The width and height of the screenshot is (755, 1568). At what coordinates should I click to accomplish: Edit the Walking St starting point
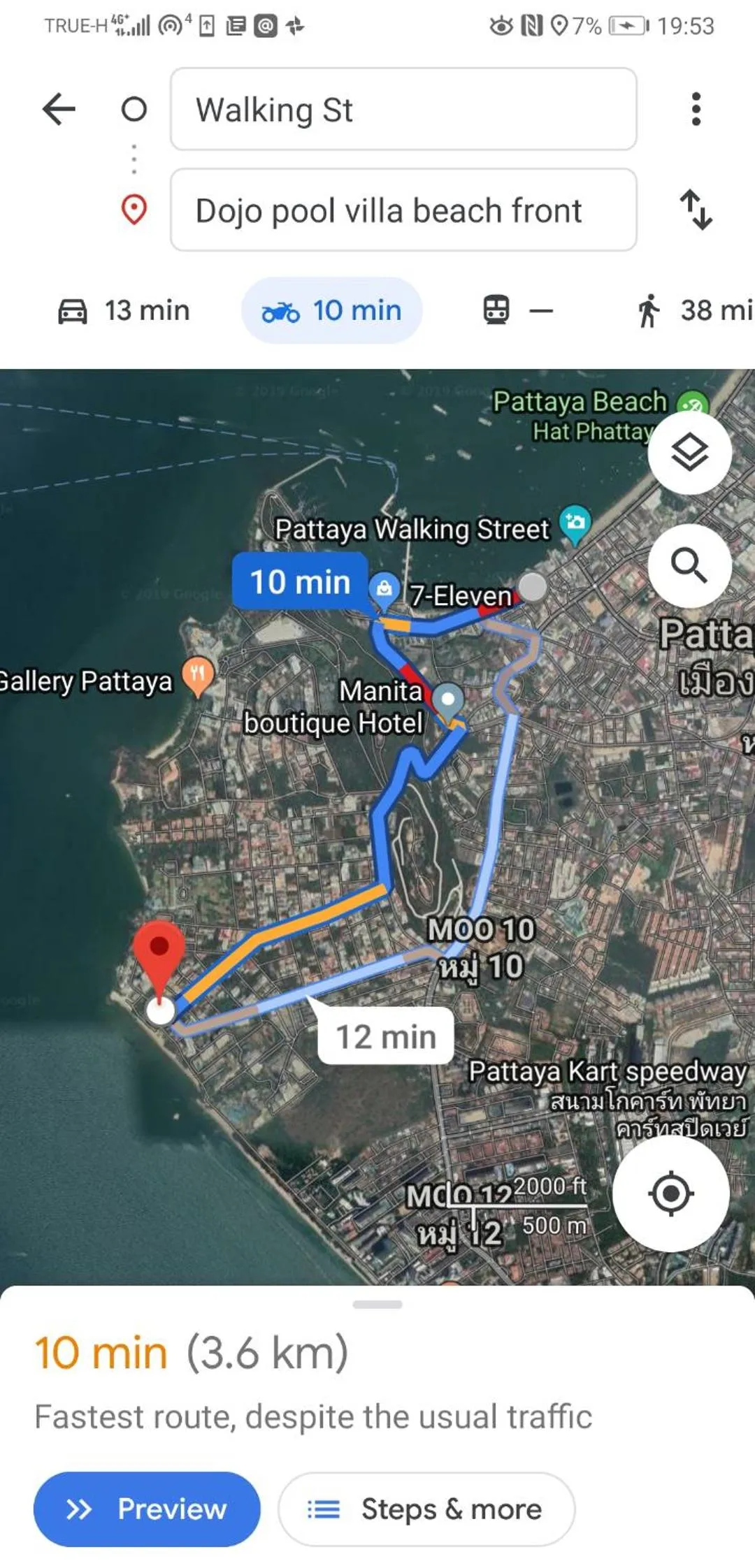click(x=403, y=109)
